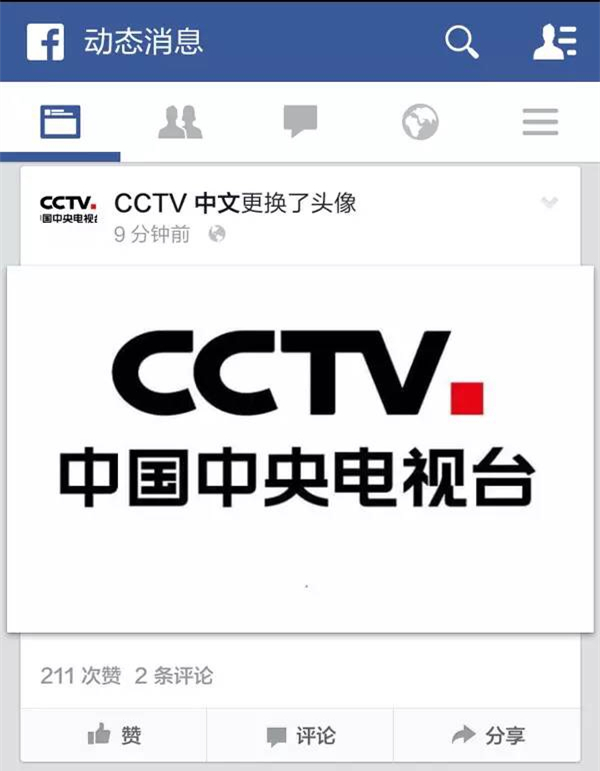Open the more menu tab
The height and width of the screenshot is (771, 600).
tap(540, 122)
